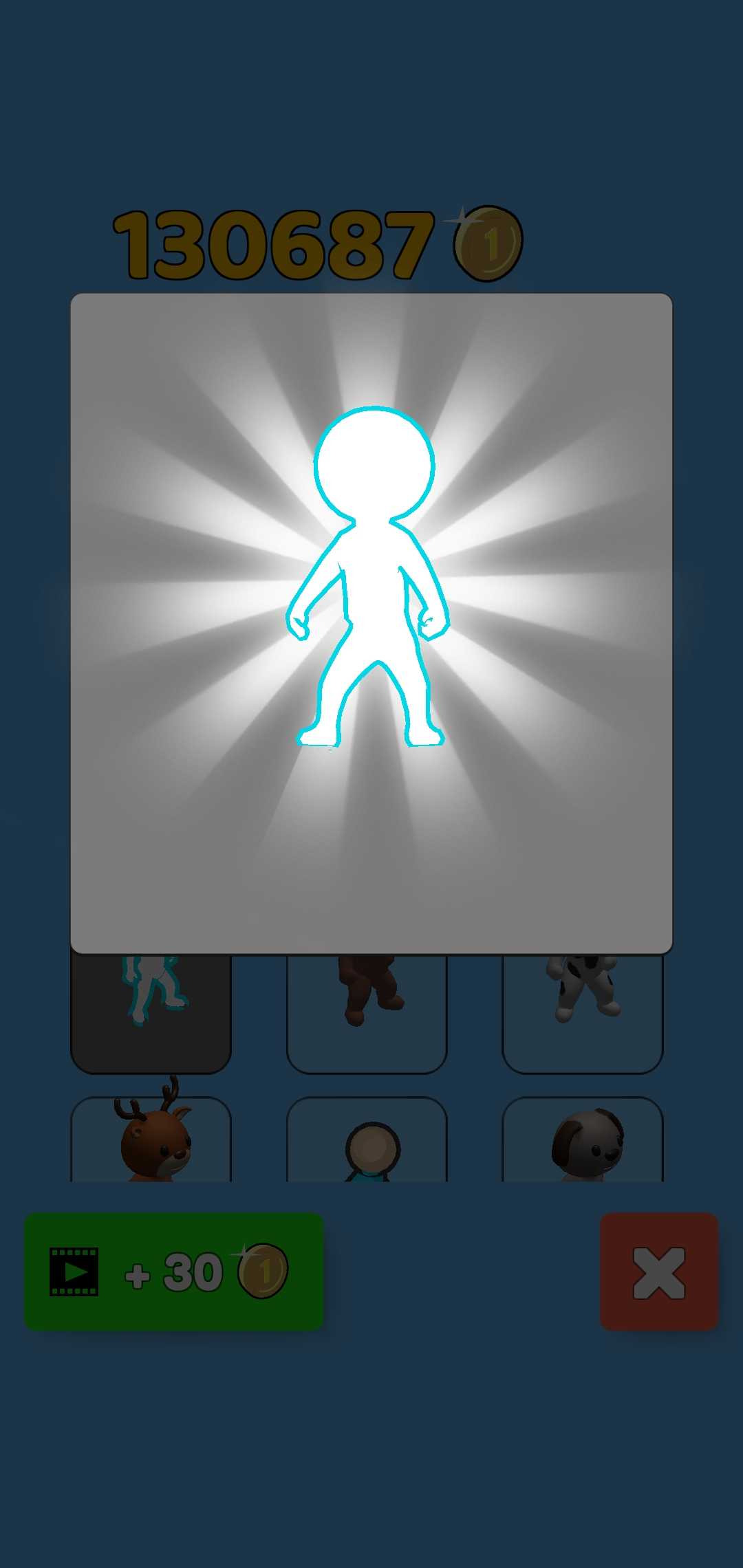This screenshot has width=743, height=1568.
Task: Close the skin reveal with red X
Action: 658,1272
